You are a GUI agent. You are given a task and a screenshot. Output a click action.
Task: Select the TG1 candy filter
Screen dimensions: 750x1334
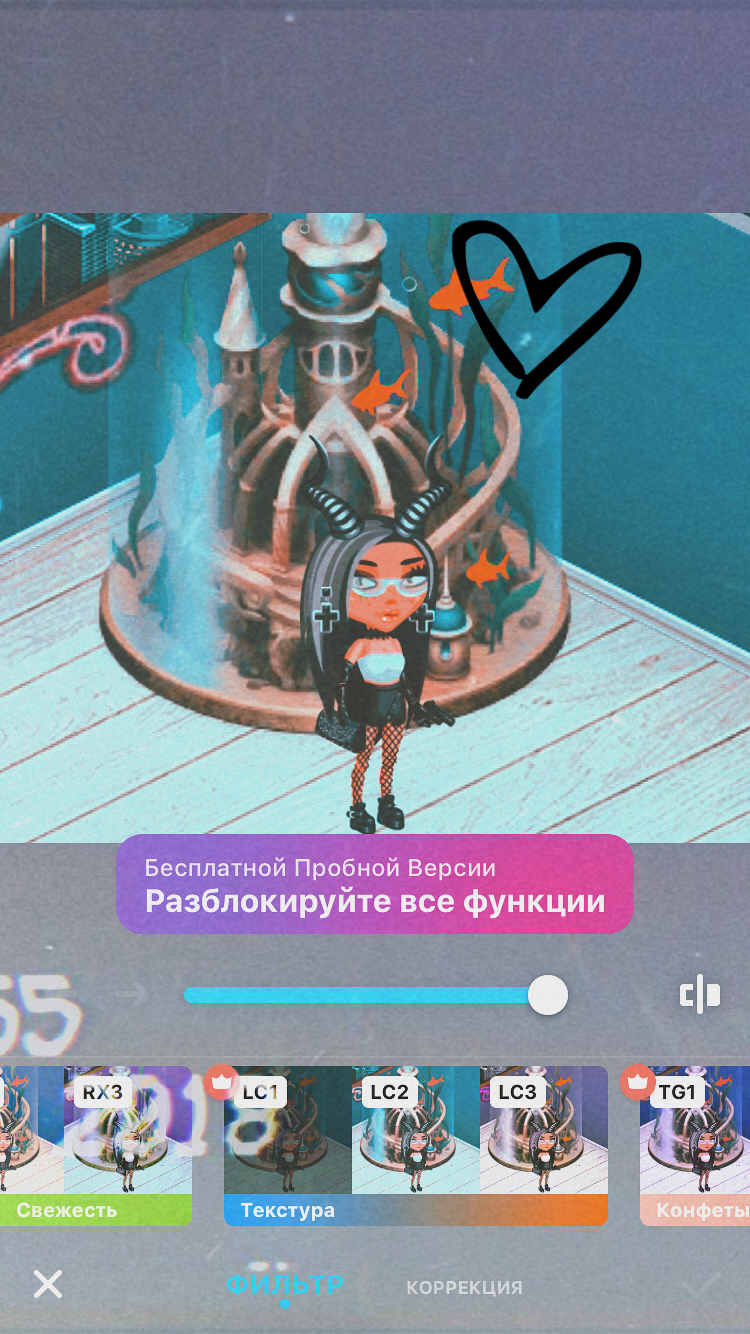[695, 1130]
